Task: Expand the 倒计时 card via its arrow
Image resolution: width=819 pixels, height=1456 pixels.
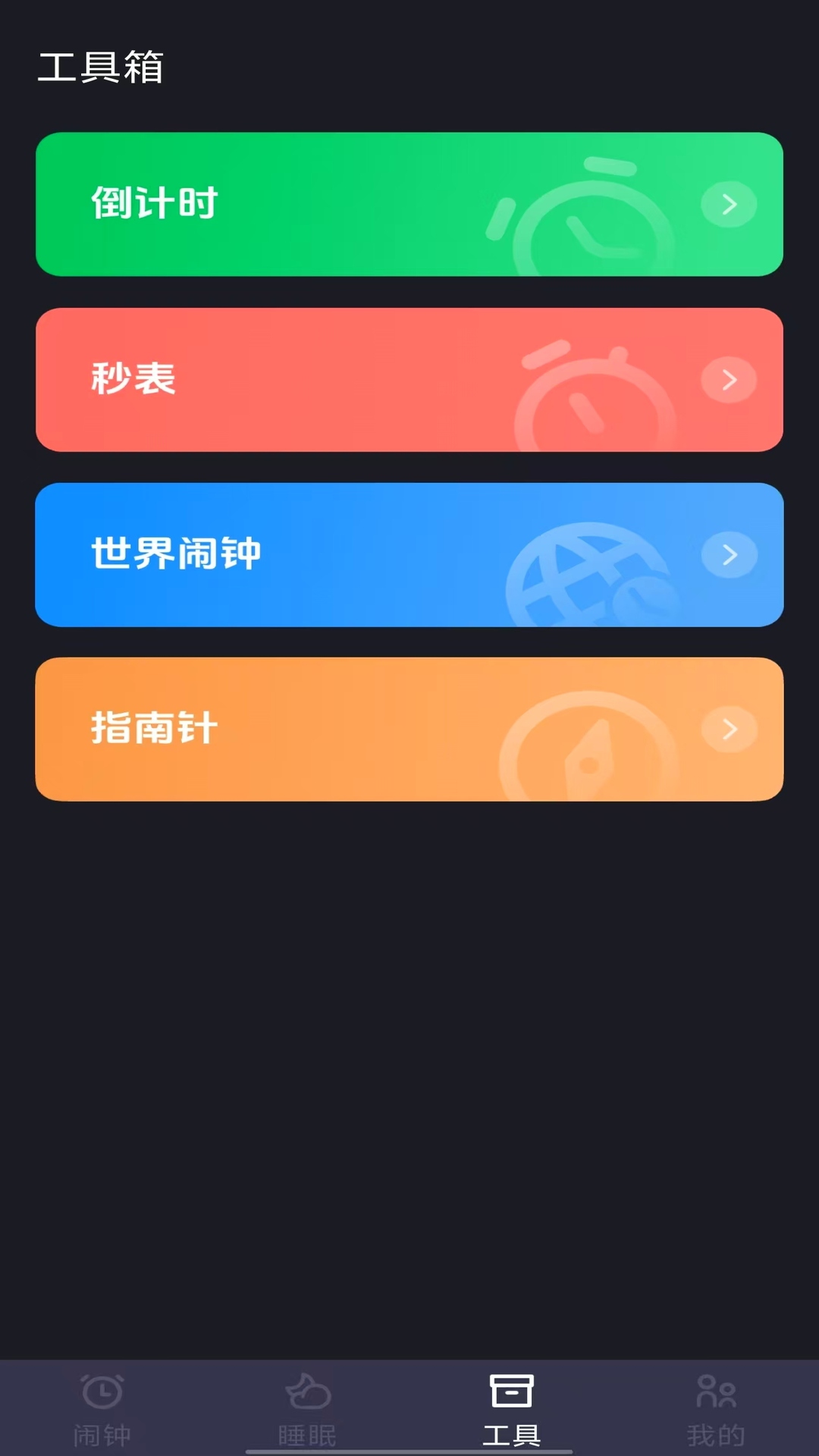Action: 730,204
